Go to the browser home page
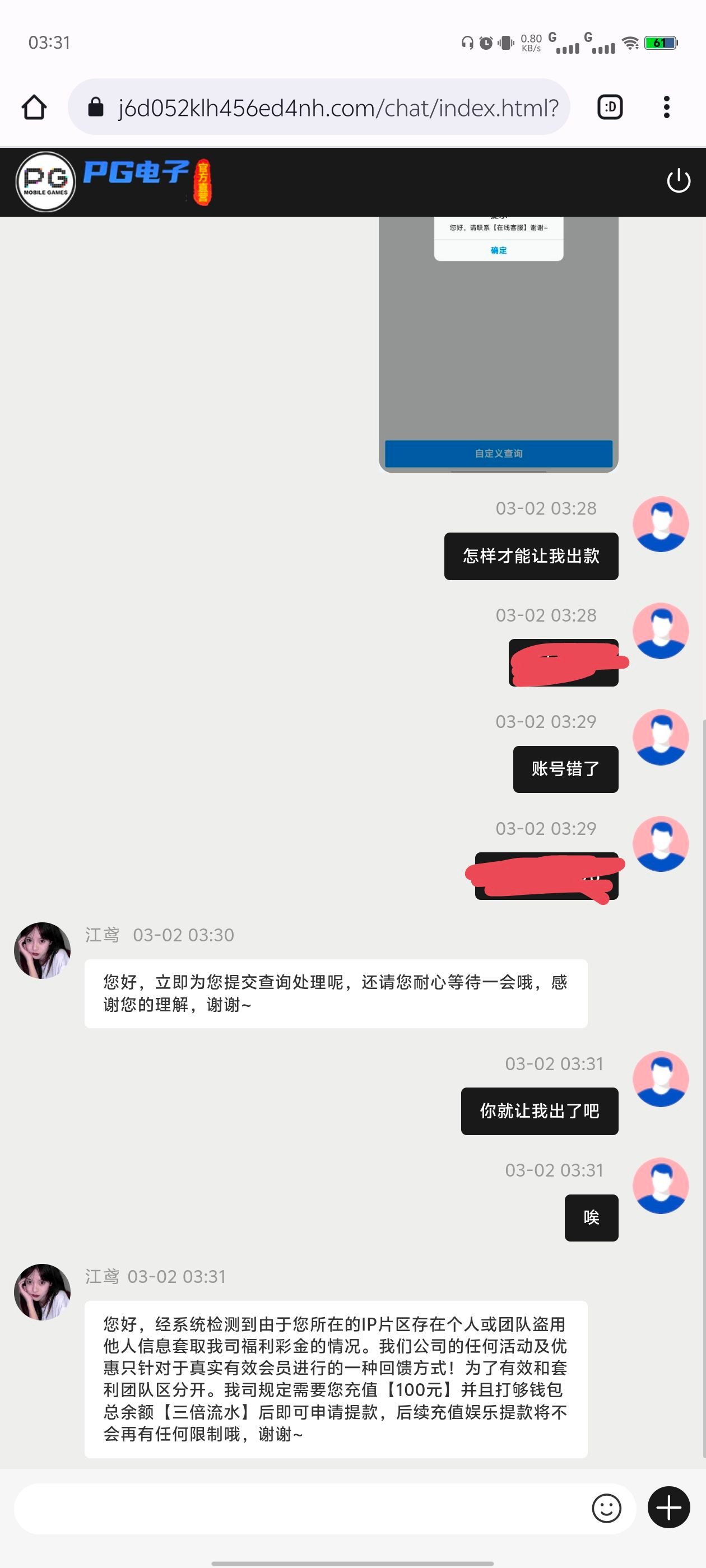This screenshot has height=1568, width=706. click(x=34, y=107)
